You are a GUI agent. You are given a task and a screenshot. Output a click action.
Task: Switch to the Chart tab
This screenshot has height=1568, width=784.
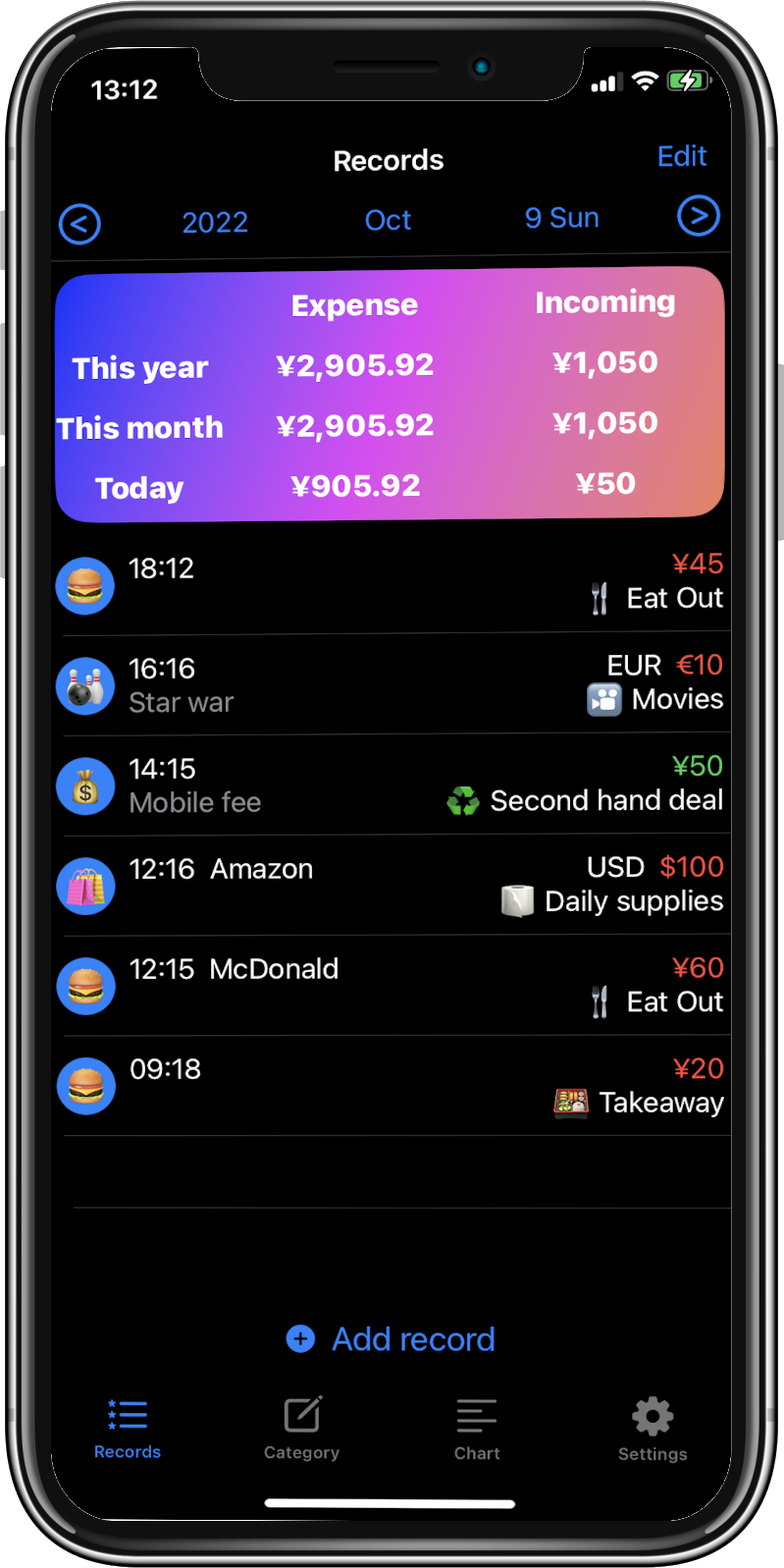(477, 1428)
